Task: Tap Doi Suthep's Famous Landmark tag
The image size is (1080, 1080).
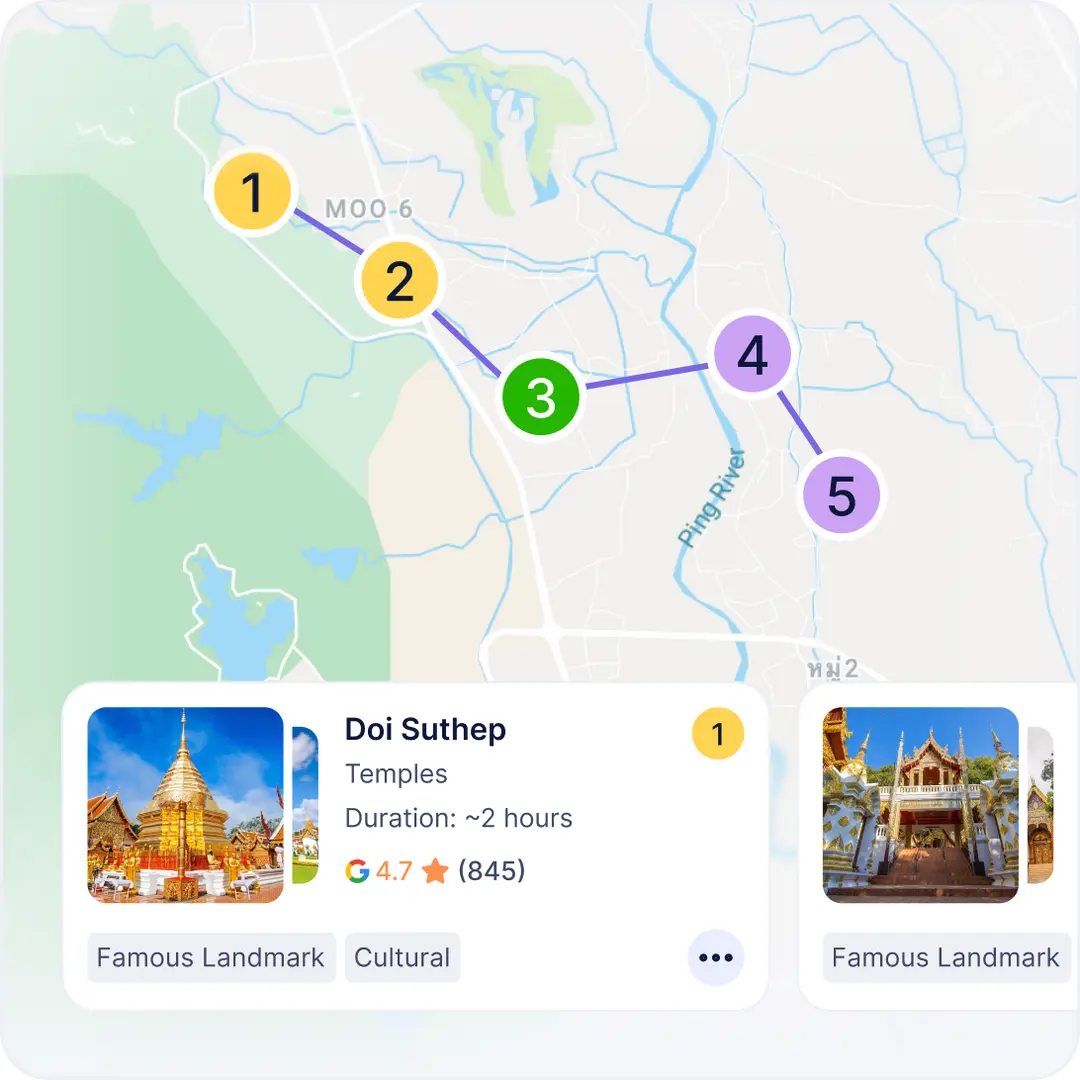Action: 211,958
